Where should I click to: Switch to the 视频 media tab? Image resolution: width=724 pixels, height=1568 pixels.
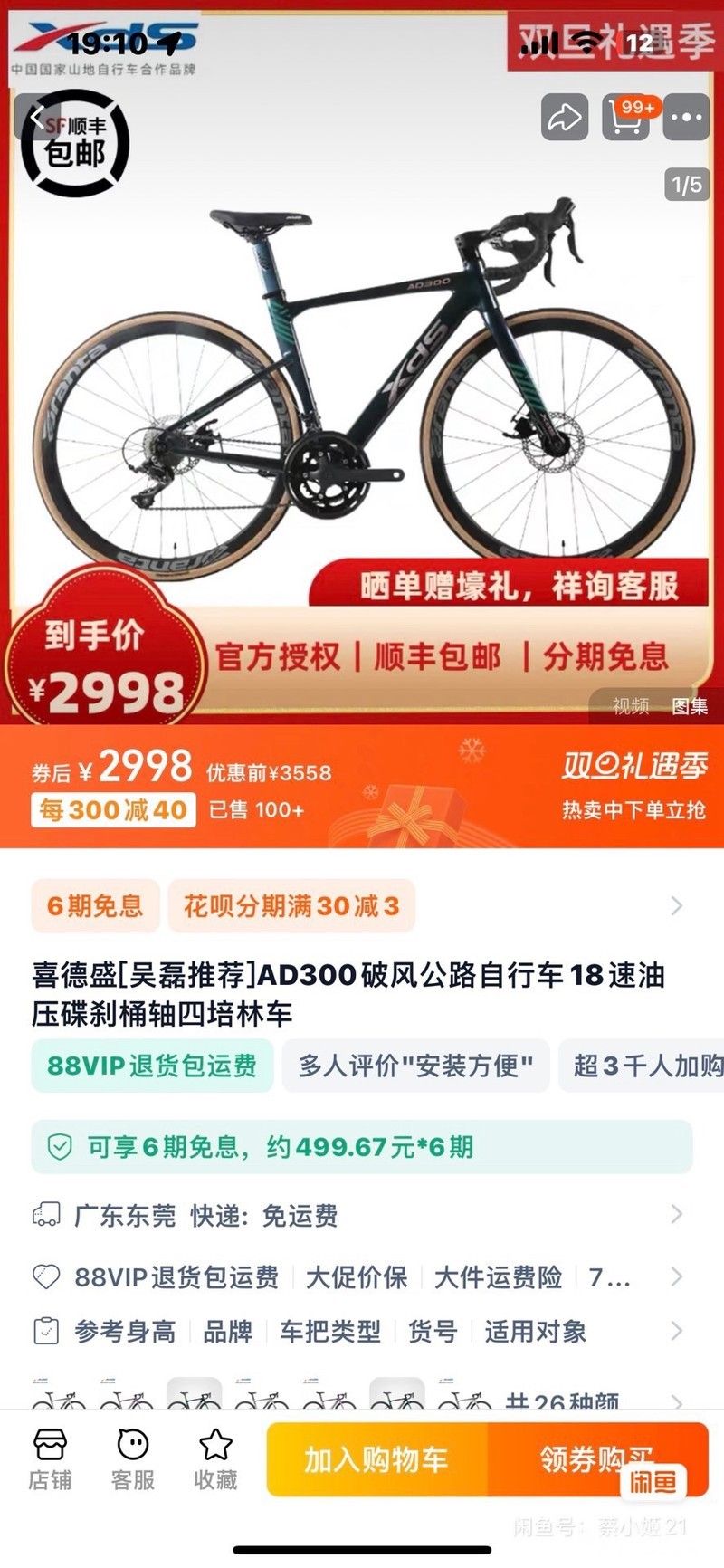[630, 706]
